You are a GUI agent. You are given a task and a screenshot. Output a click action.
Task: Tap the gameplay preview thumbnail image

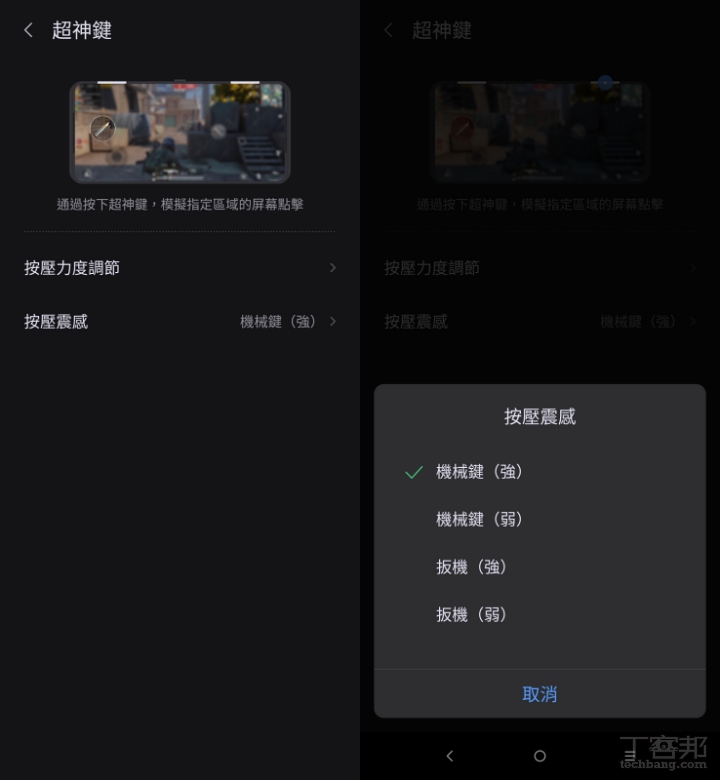(180, 131)
